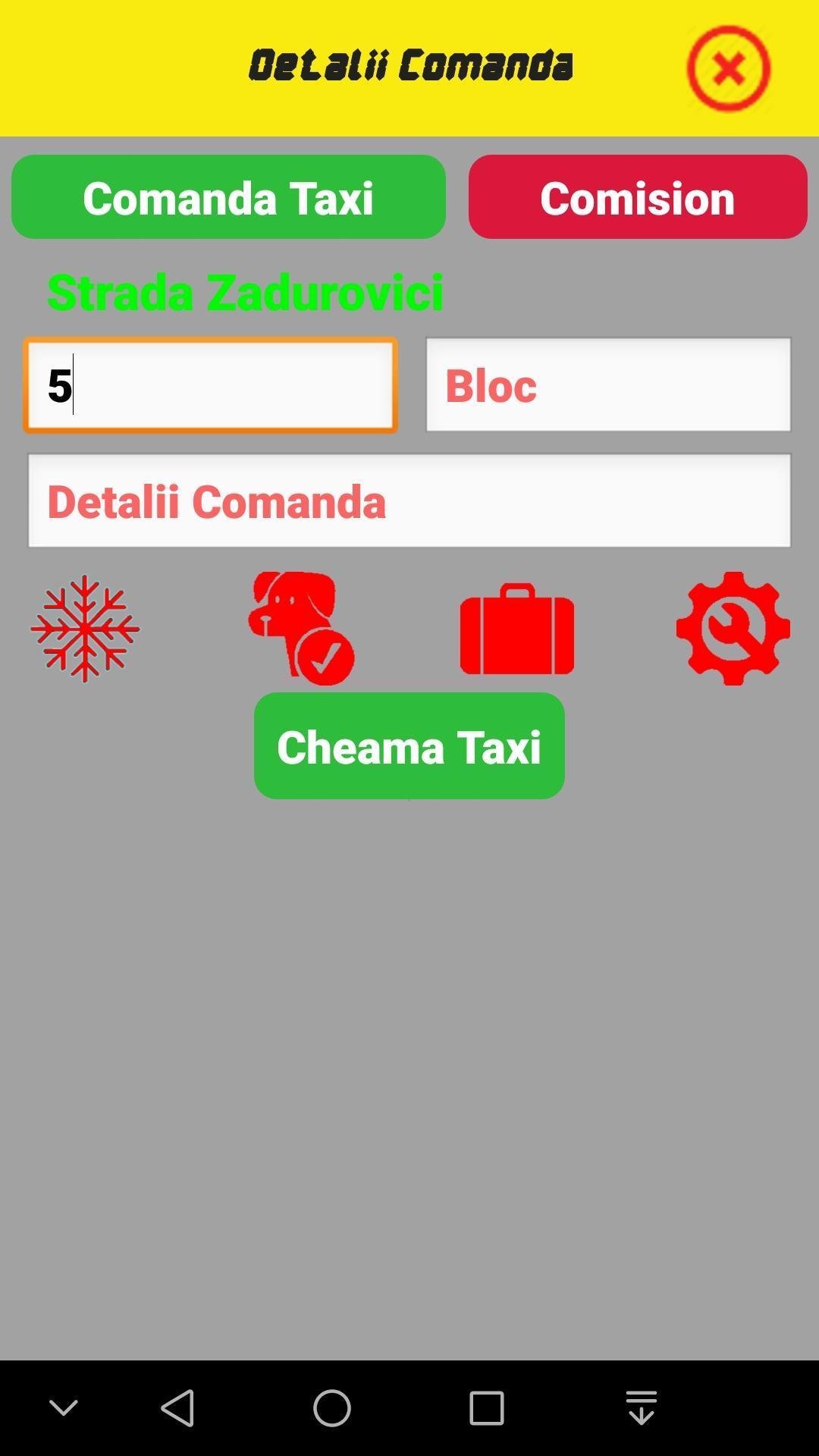Select the highlighted house number field
This screenshot has width=819, height=1456.
(210, 384)
